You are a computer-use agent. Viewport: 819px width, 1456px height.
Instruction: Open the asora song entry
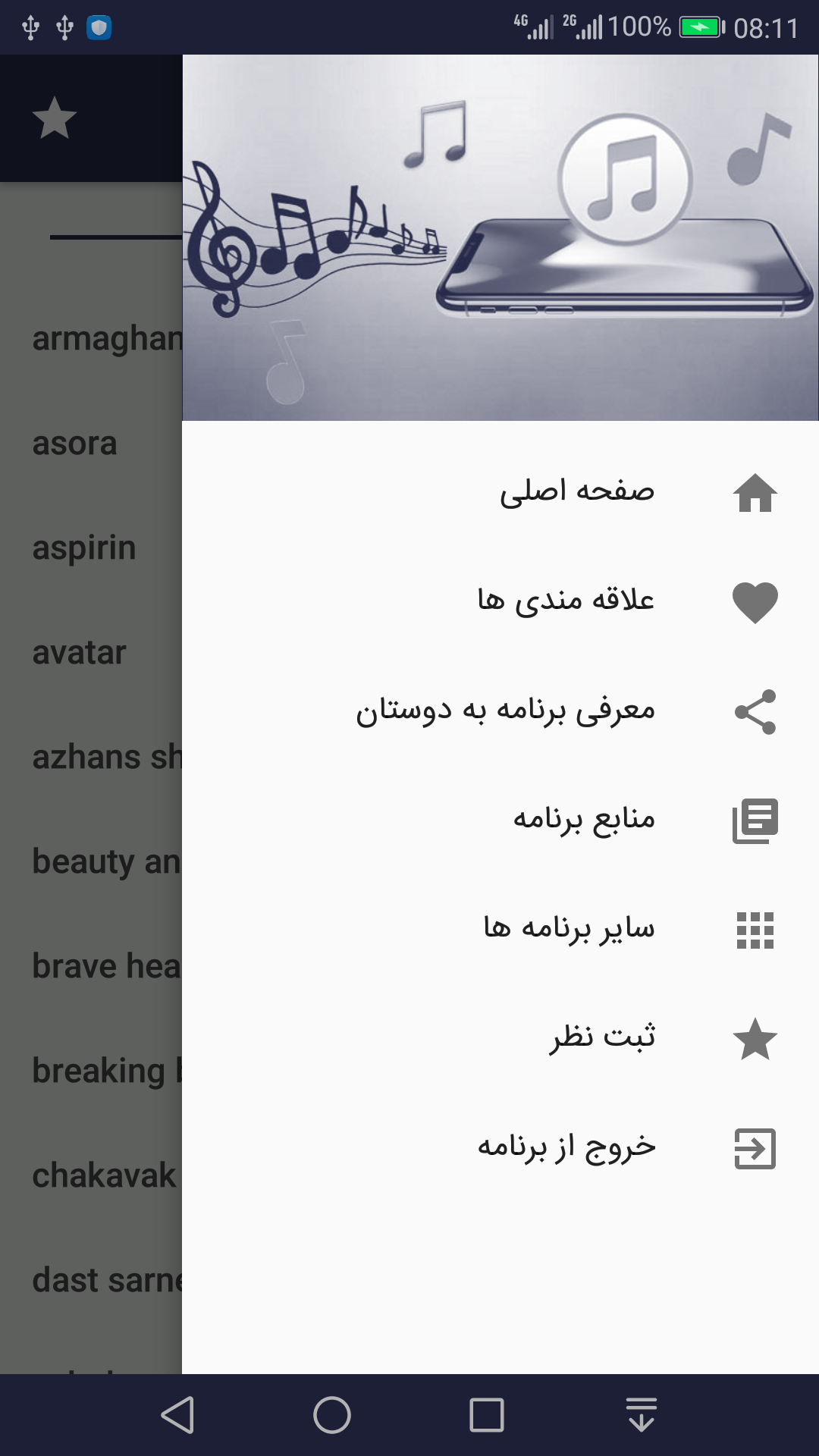click(x=74, y=444)
